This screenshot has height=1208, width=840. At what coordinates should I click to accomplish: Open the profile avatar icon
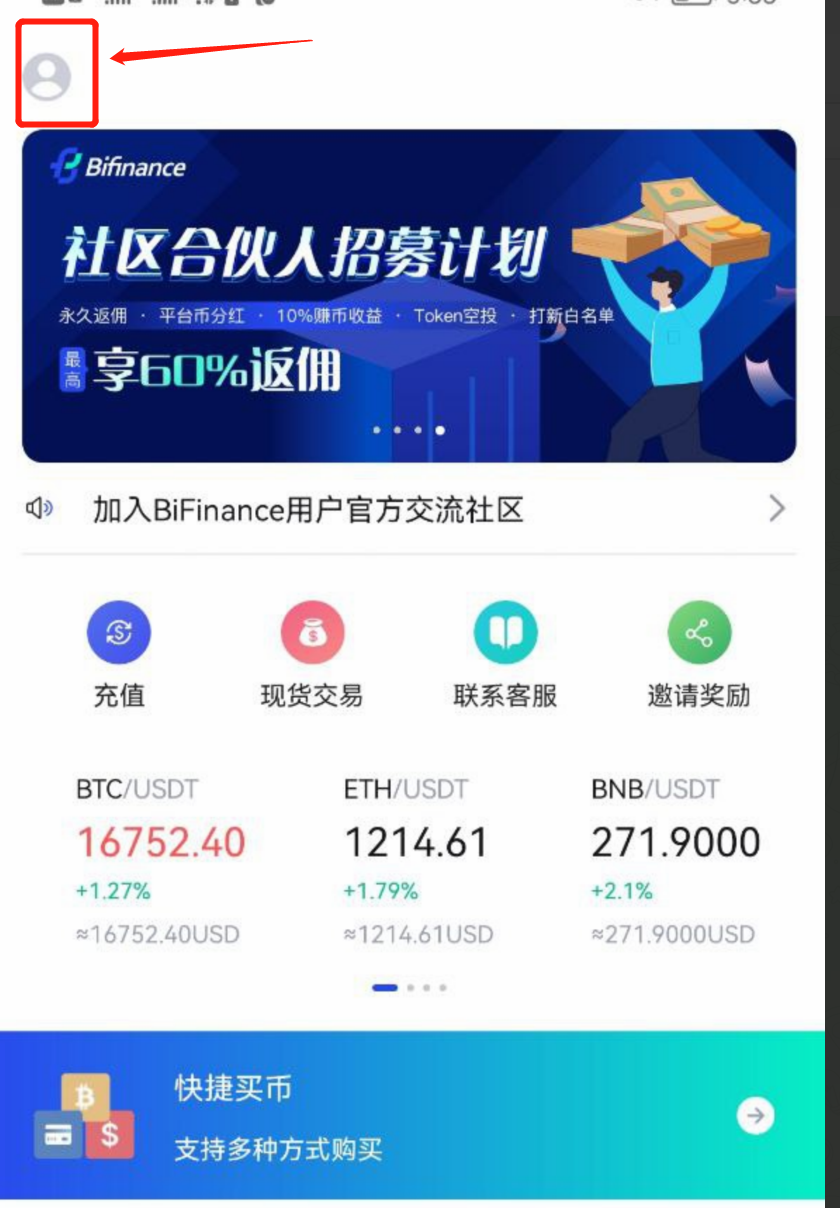click(47, 77)
